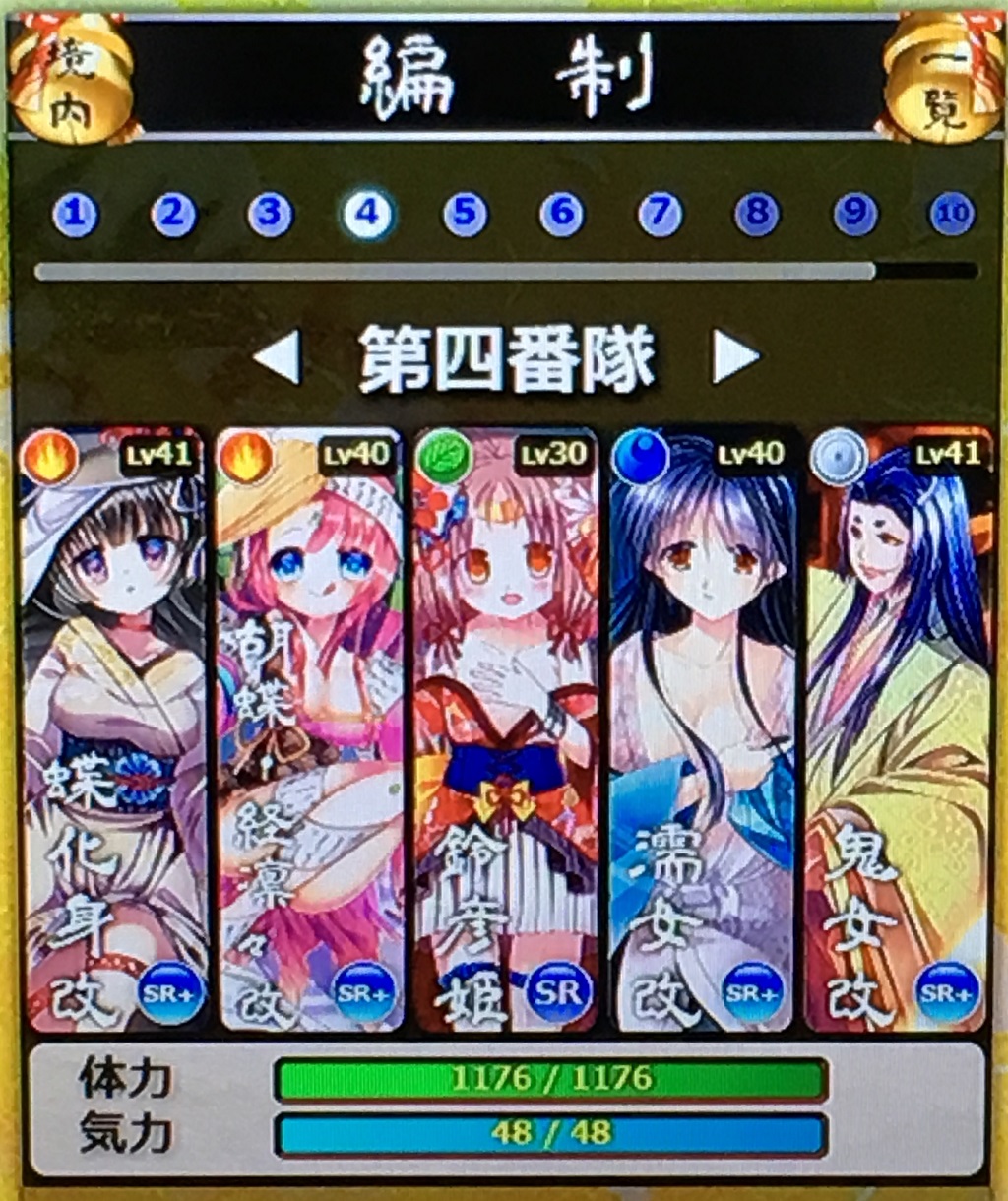Image resolution: width=1008 pixels, height=1201 pixels.
Task: Select squad number 2
Action: click(173, 214)
